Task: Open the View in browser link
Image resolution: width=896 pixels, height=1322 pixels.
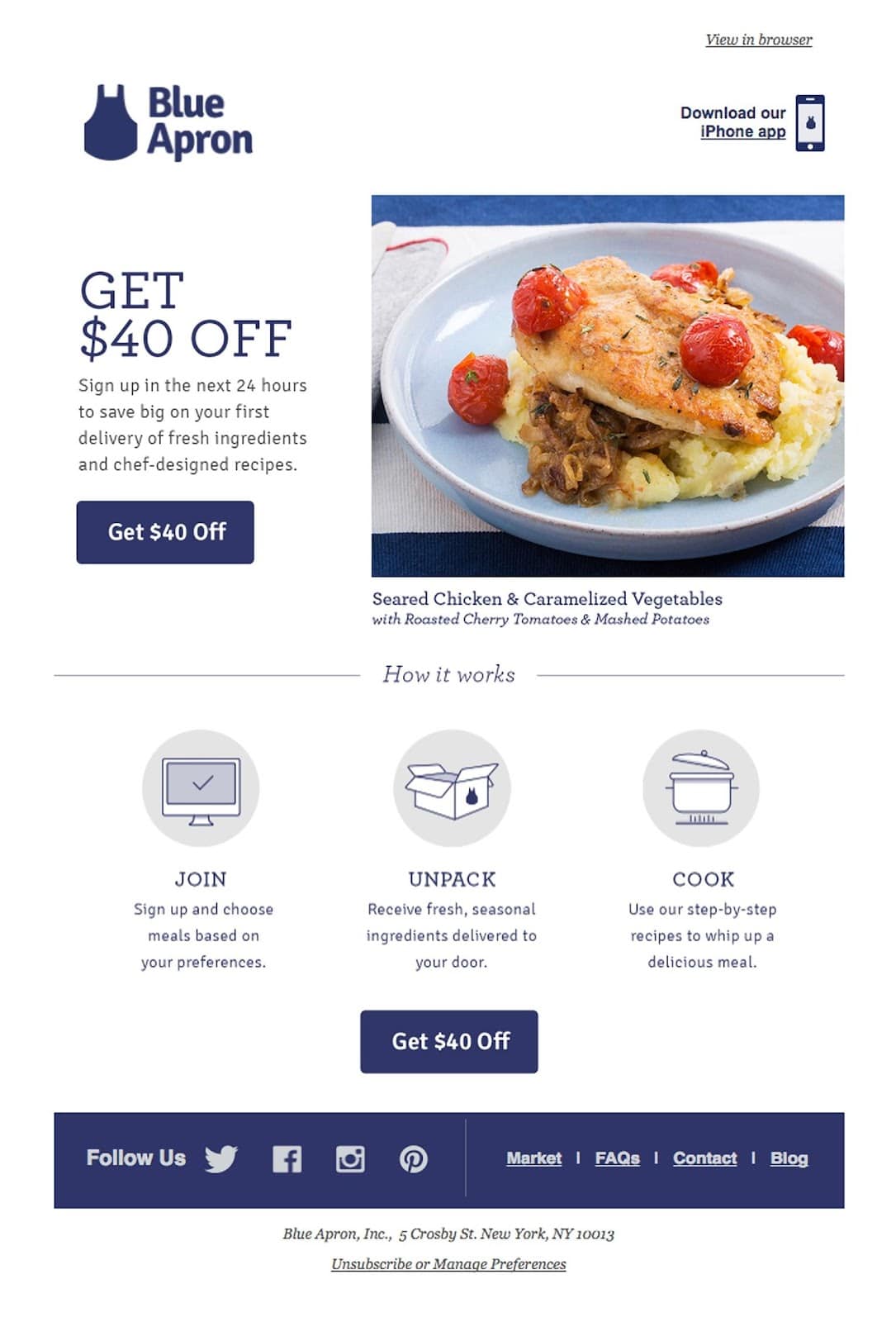Action: pyautogui.click(x=758, y=40)
